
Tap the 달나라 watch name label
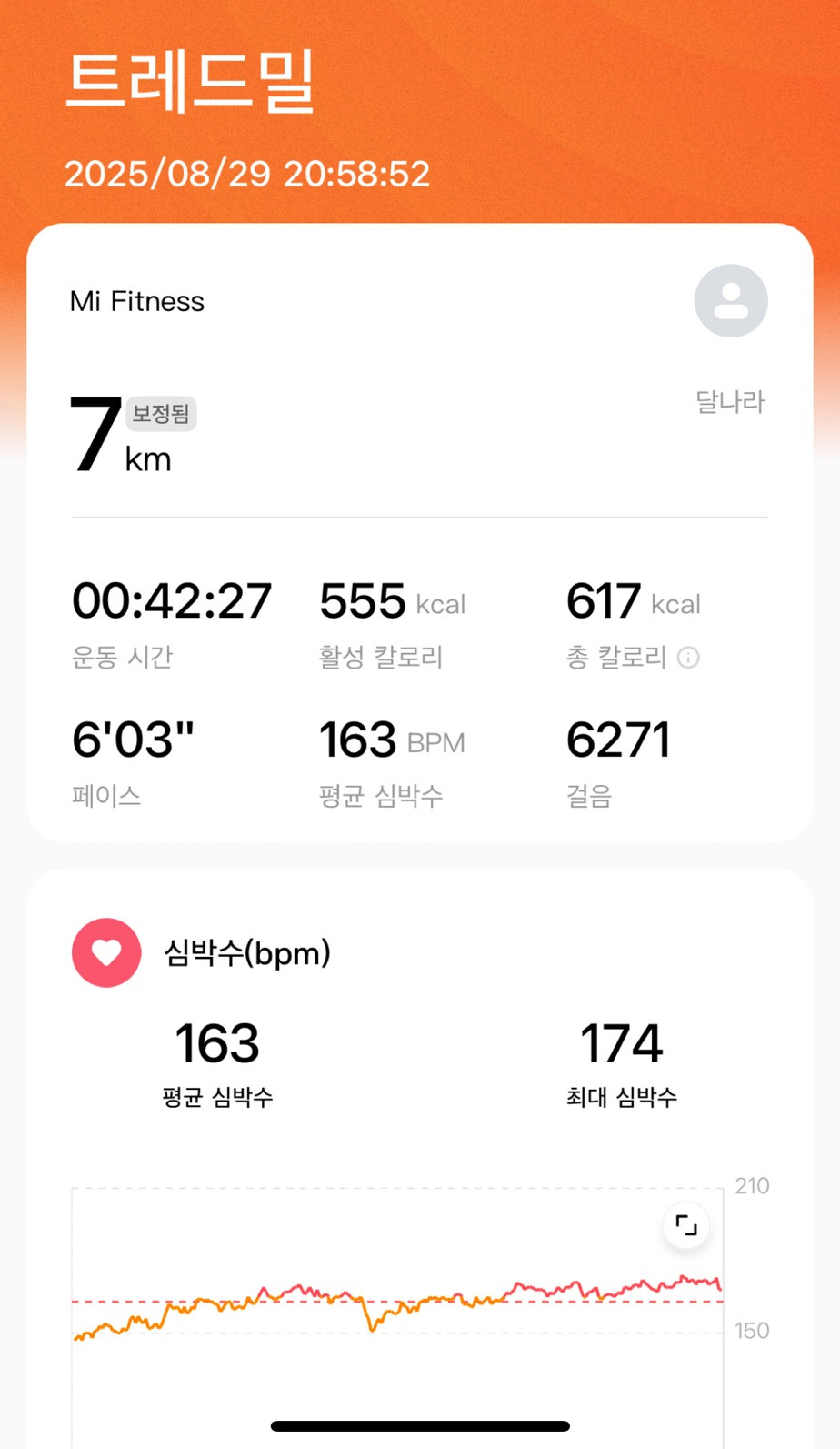coord(731,403)
